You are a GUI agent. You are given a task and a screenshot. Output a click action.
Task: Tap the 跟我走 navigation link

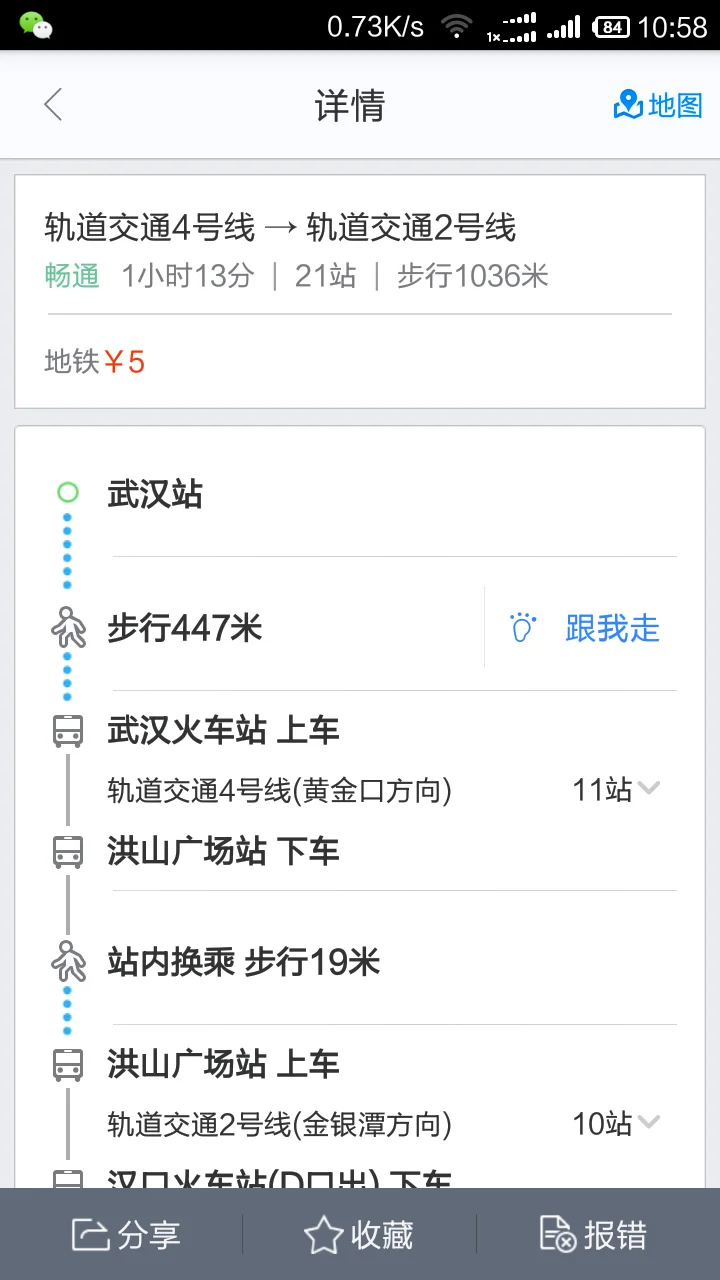coord(613,627)
